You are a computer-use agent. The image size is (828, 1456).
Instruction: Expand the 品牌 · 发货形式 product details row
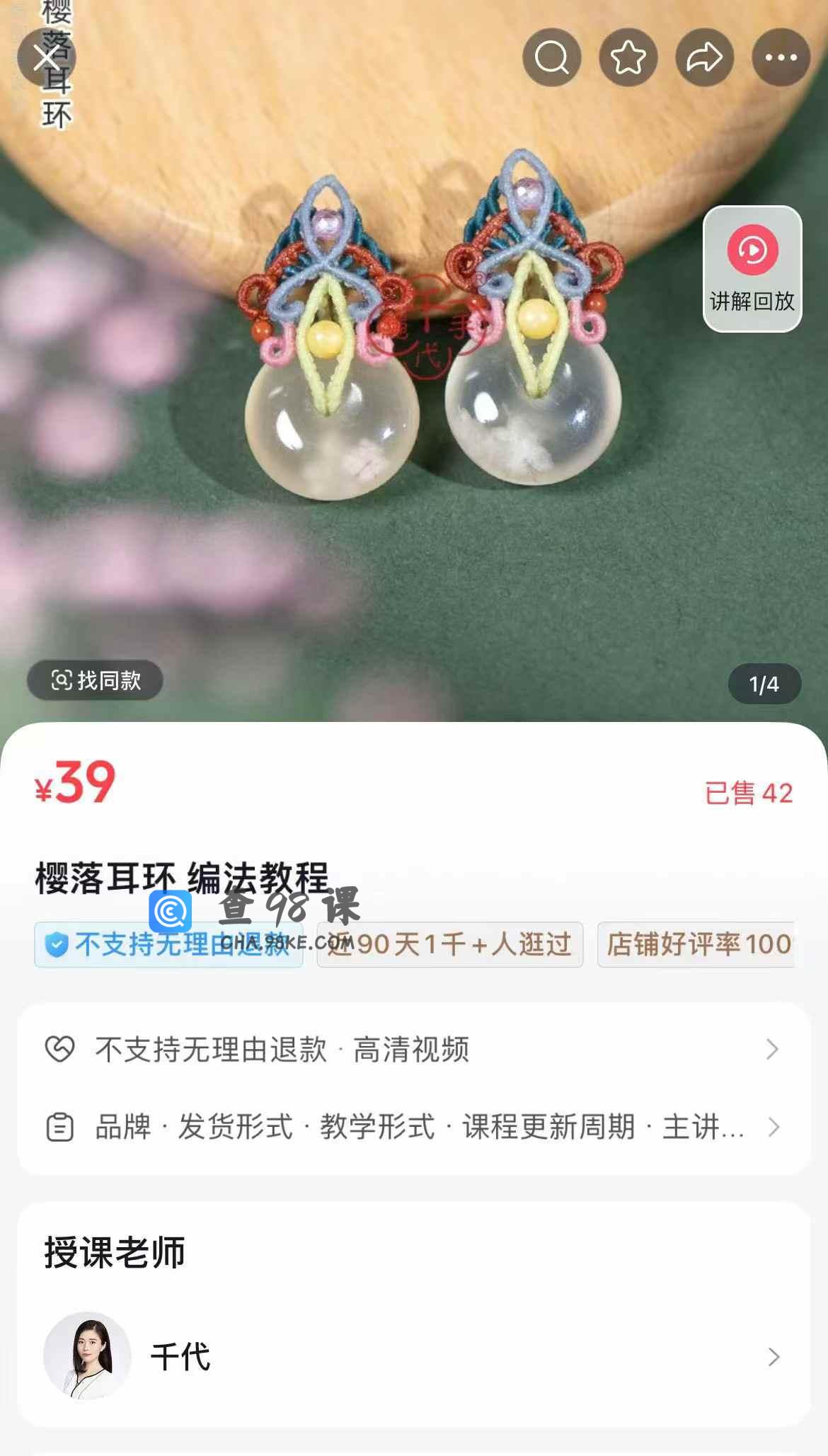pyautogui.click(x=414, y=1127)
